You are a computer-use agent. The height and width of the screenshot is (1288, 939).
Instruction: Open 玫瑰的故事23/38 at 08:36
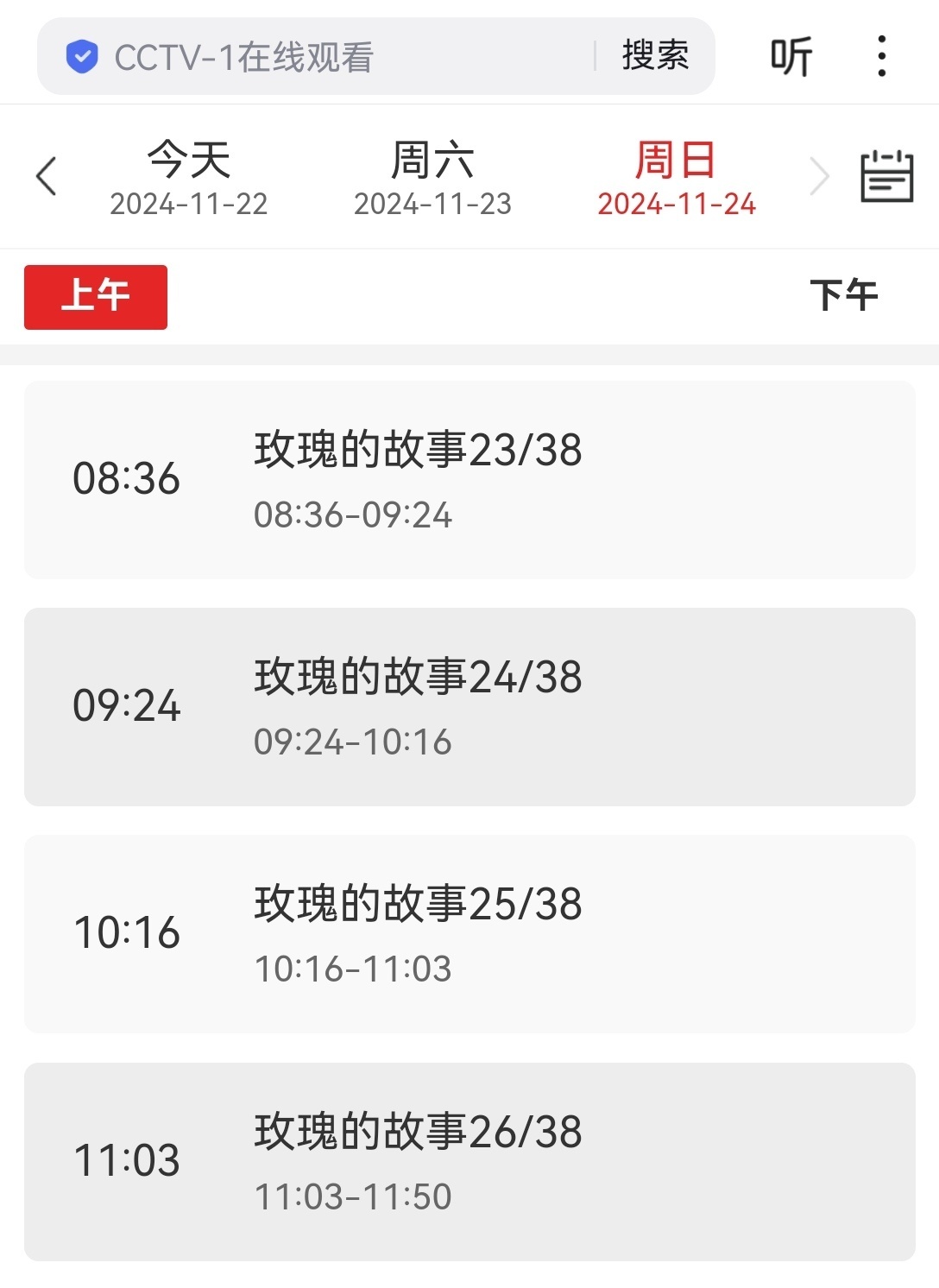click(x=469, y=480)
